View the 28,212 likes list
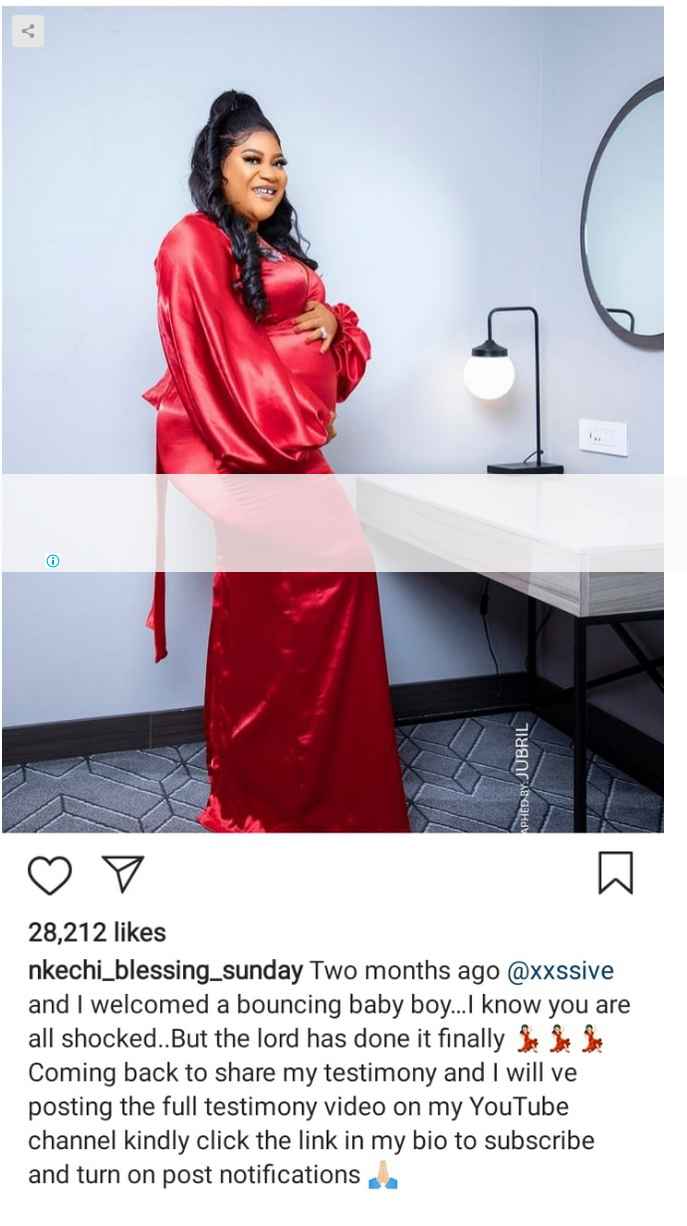Image resolution: width=687 pixels, height=1226 pixels. coord(97,932)
